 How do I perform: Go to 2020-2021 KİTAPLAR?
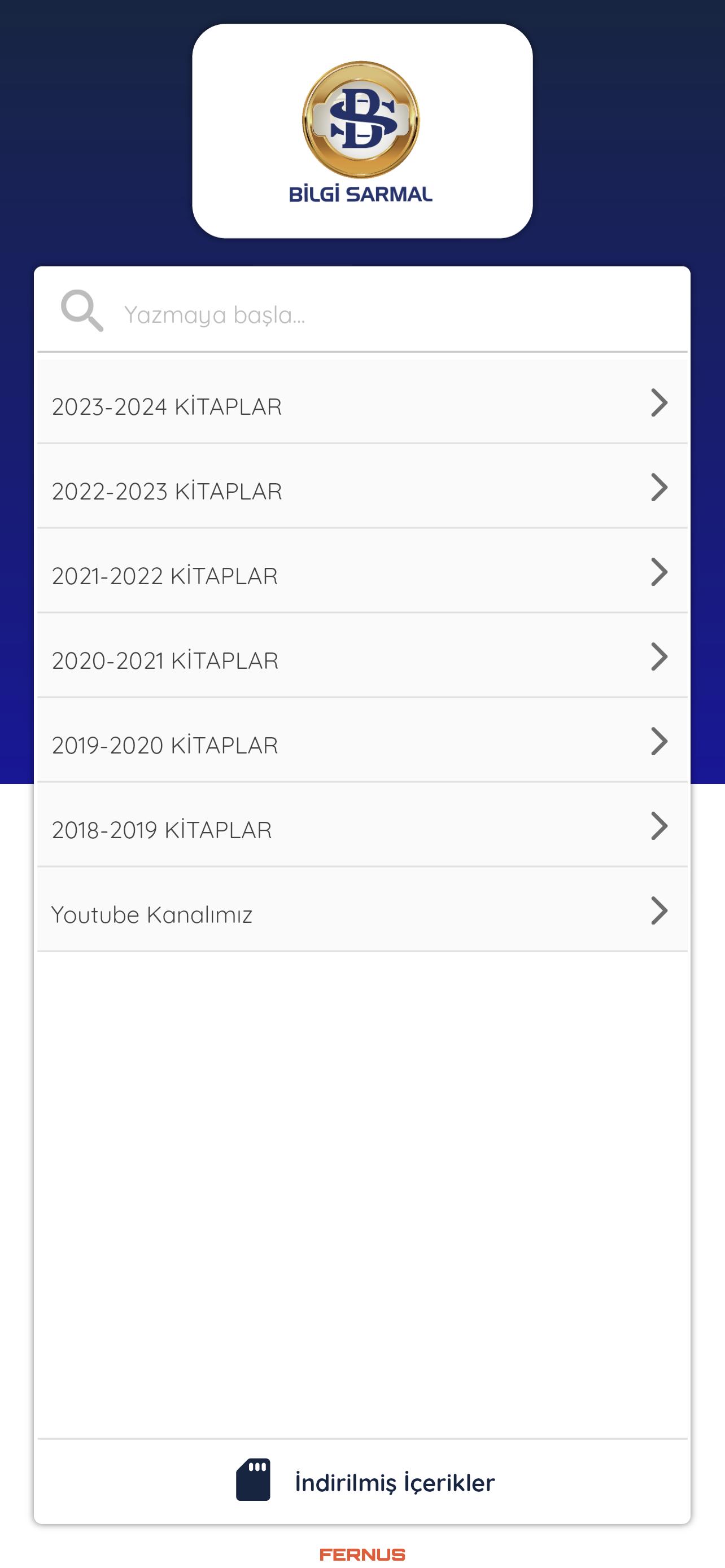[362, 655]
